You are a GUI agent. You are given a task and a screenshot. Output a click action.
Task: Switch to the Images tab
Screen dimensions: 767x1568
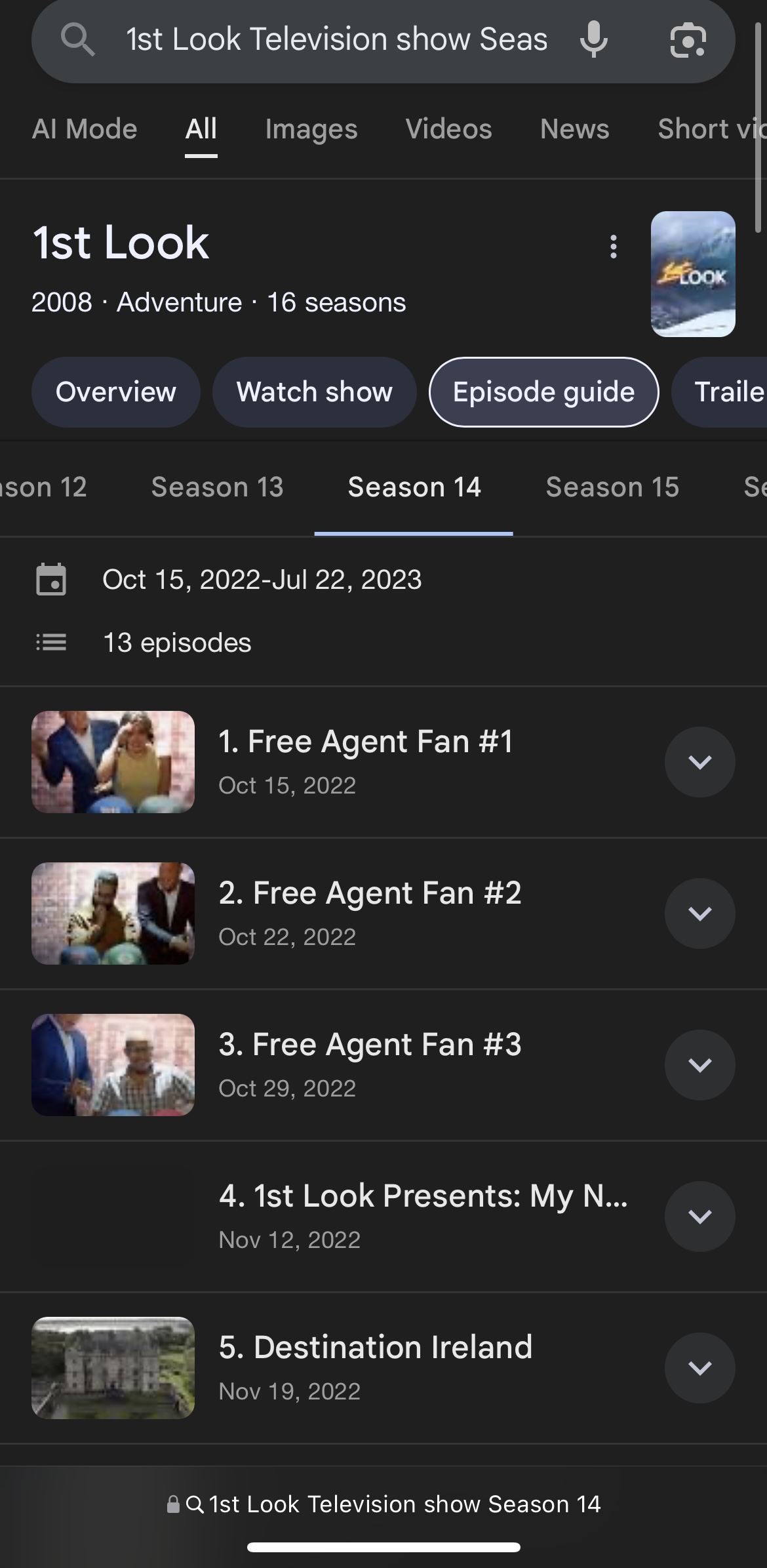pos(311,129)
